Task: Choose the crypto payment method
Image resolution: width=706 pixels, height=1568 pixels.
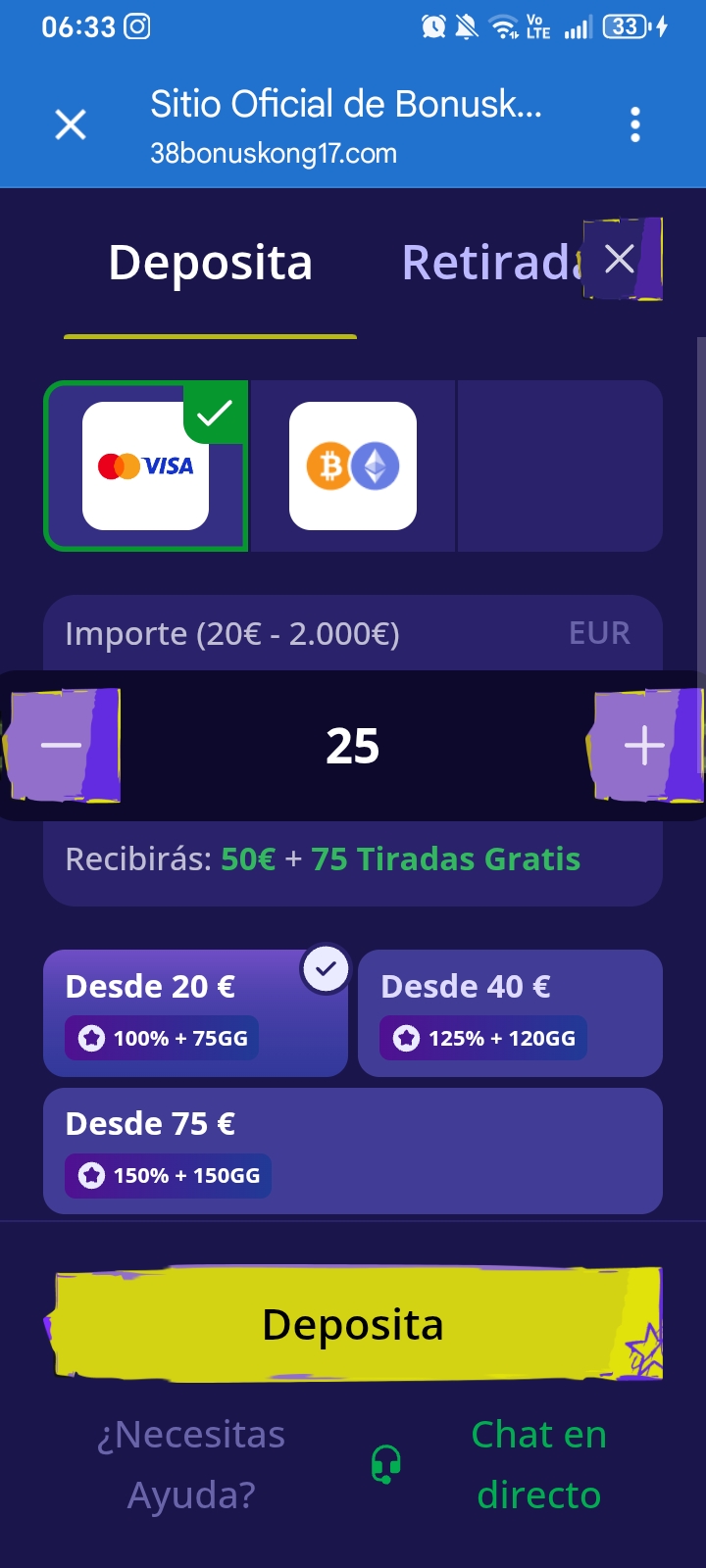Action: (x=353, y=465)
